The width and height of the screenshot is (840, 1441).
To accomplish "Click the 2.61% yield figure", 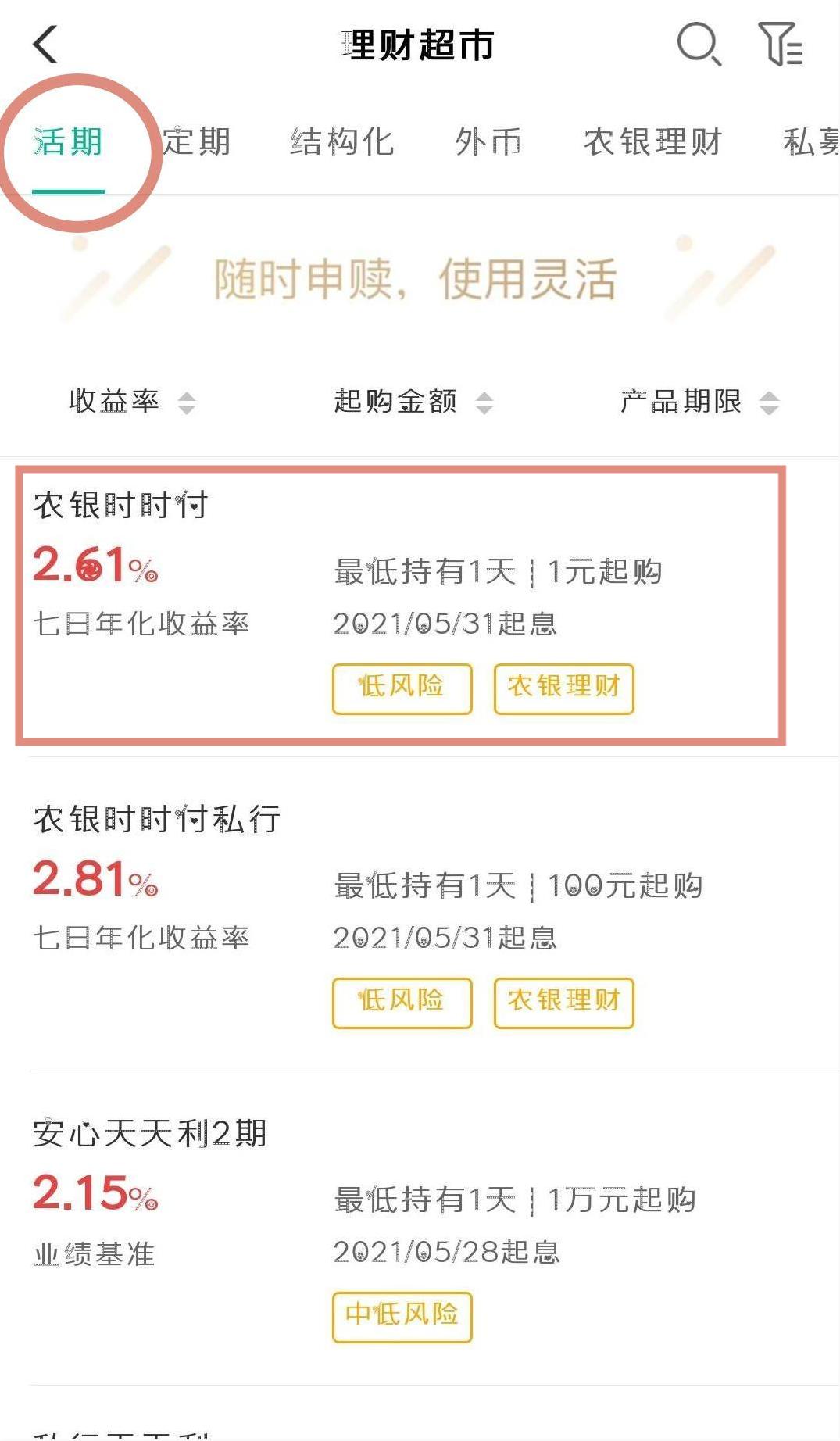I will [92, 568].
